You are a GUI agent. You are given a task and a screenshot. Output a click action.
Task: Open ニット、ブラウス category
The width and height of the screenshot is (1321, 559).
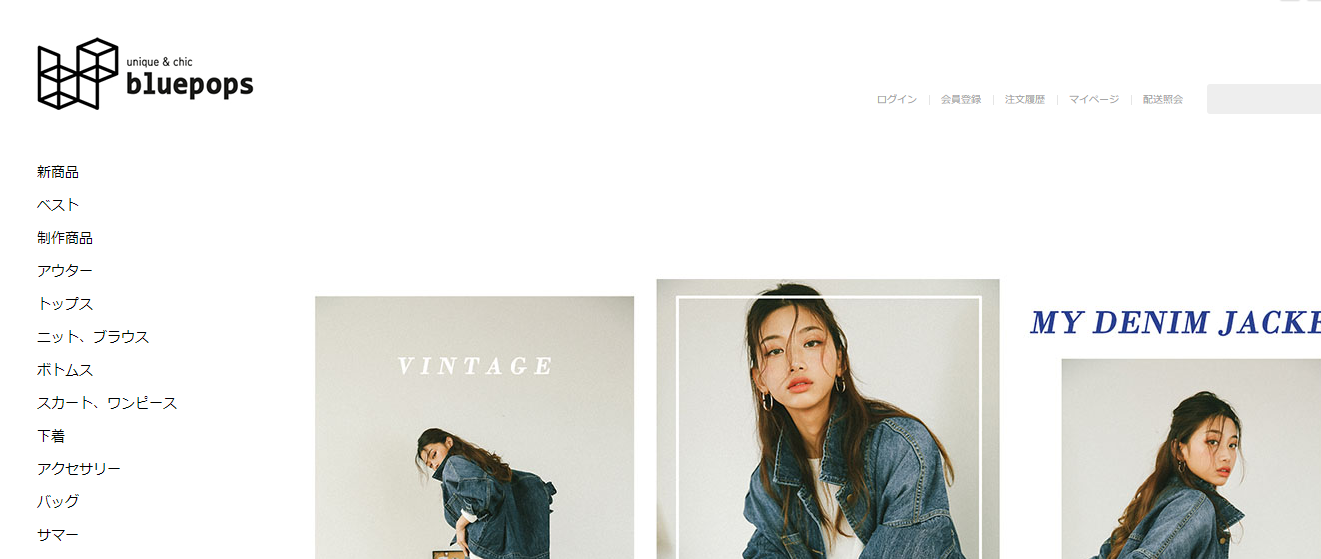point(93,337)
